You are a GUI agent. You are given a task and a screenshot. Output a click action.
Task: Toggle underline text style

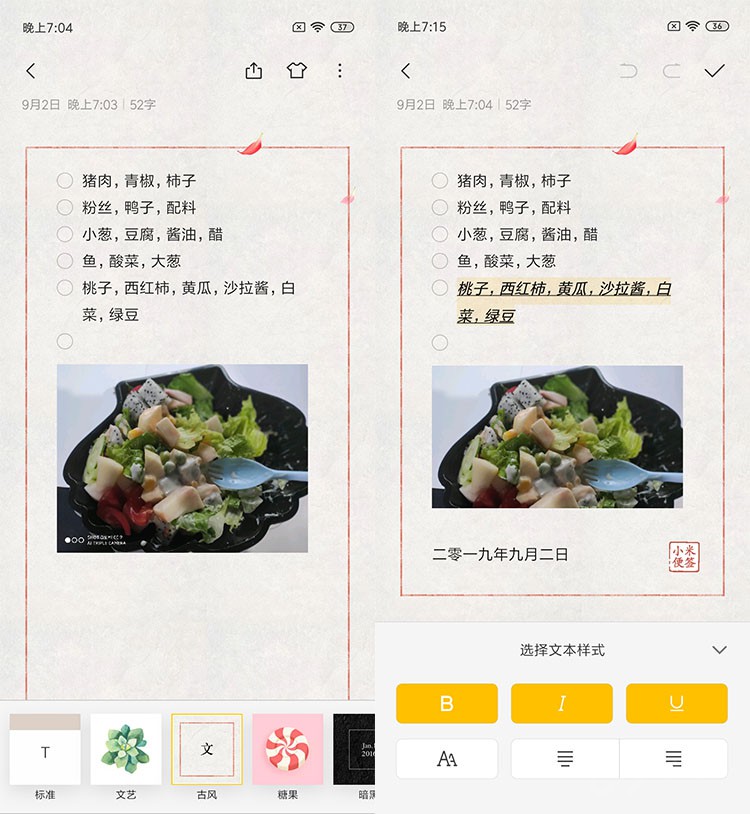point(677,704)
